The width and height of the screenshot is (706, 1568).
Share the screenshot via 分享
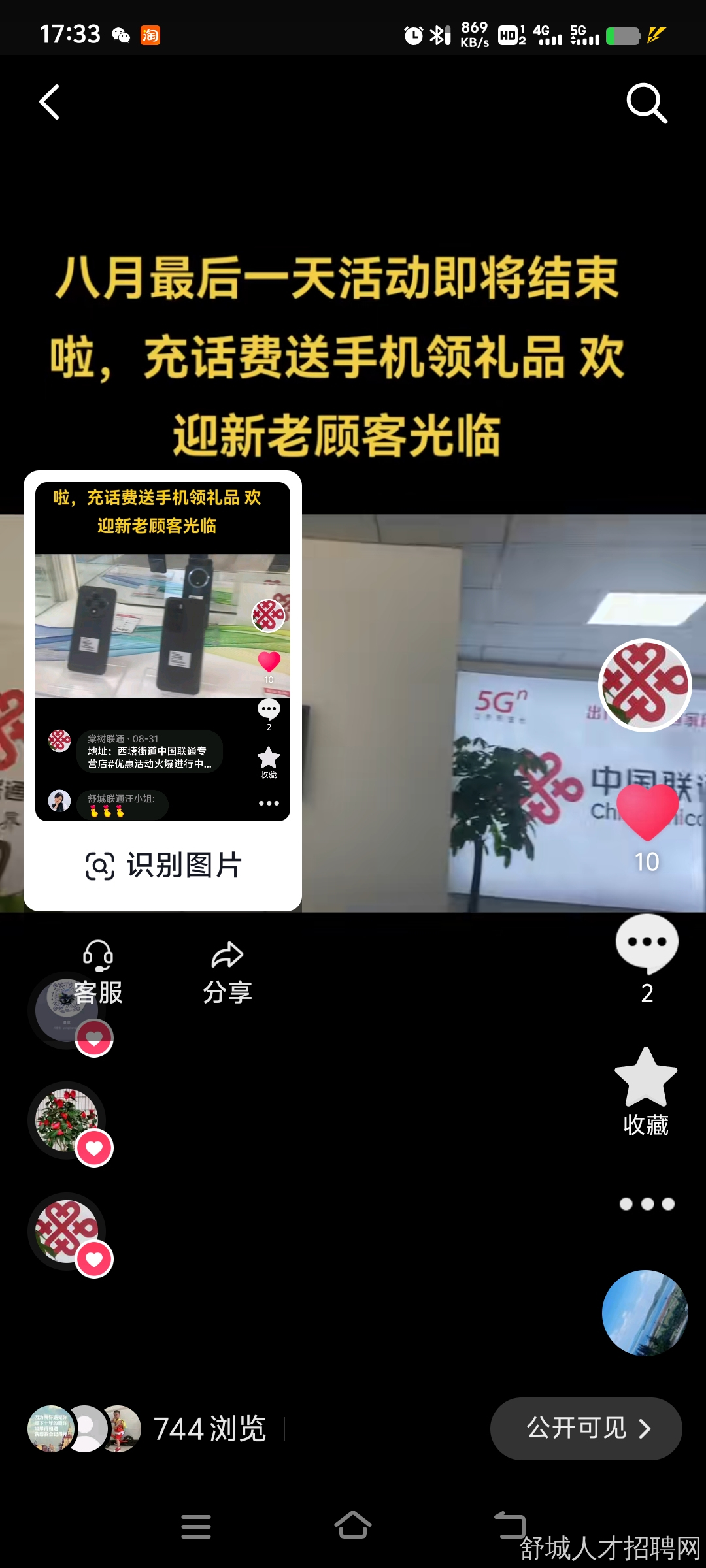click(227, 972)
